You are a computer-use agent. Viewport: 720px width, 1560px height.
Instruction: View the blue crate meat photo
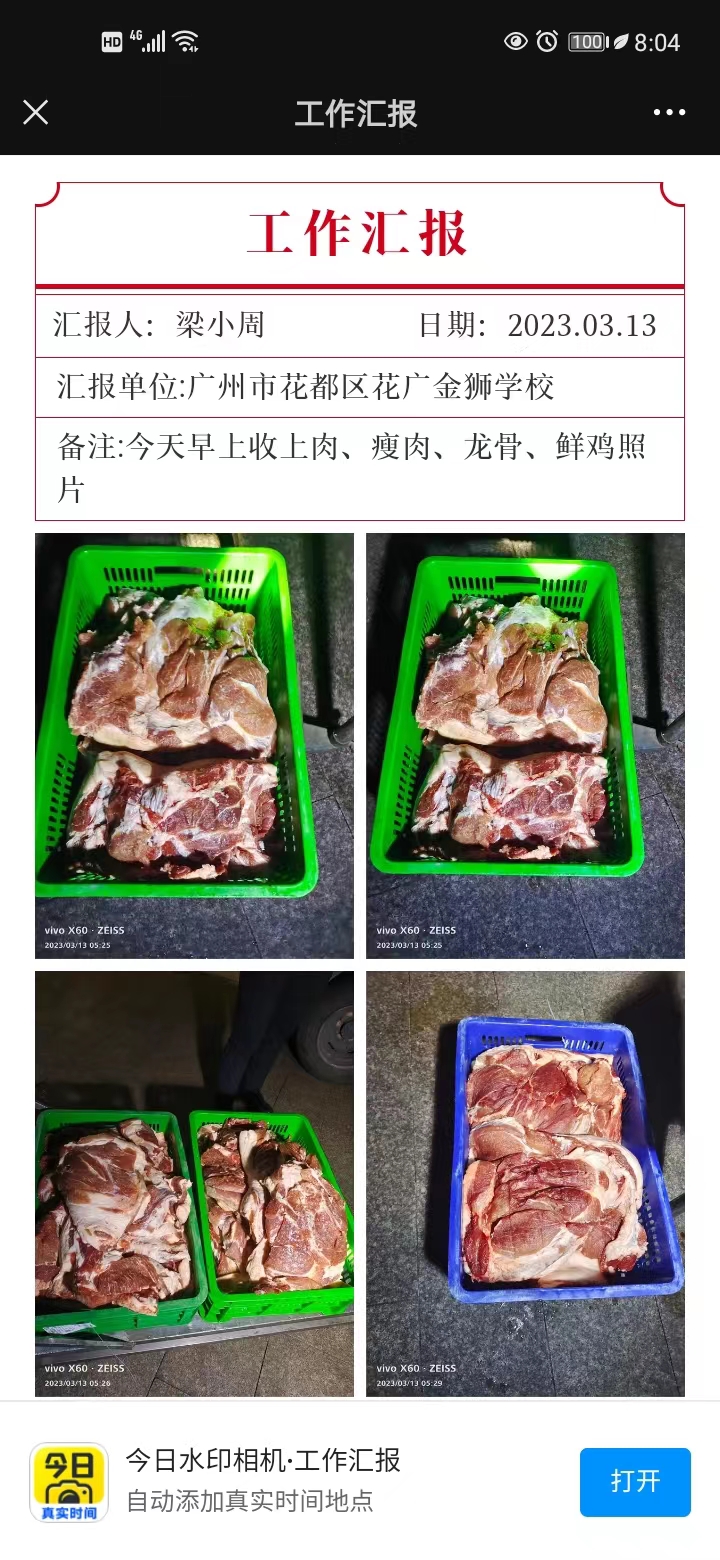[525, 1183]
